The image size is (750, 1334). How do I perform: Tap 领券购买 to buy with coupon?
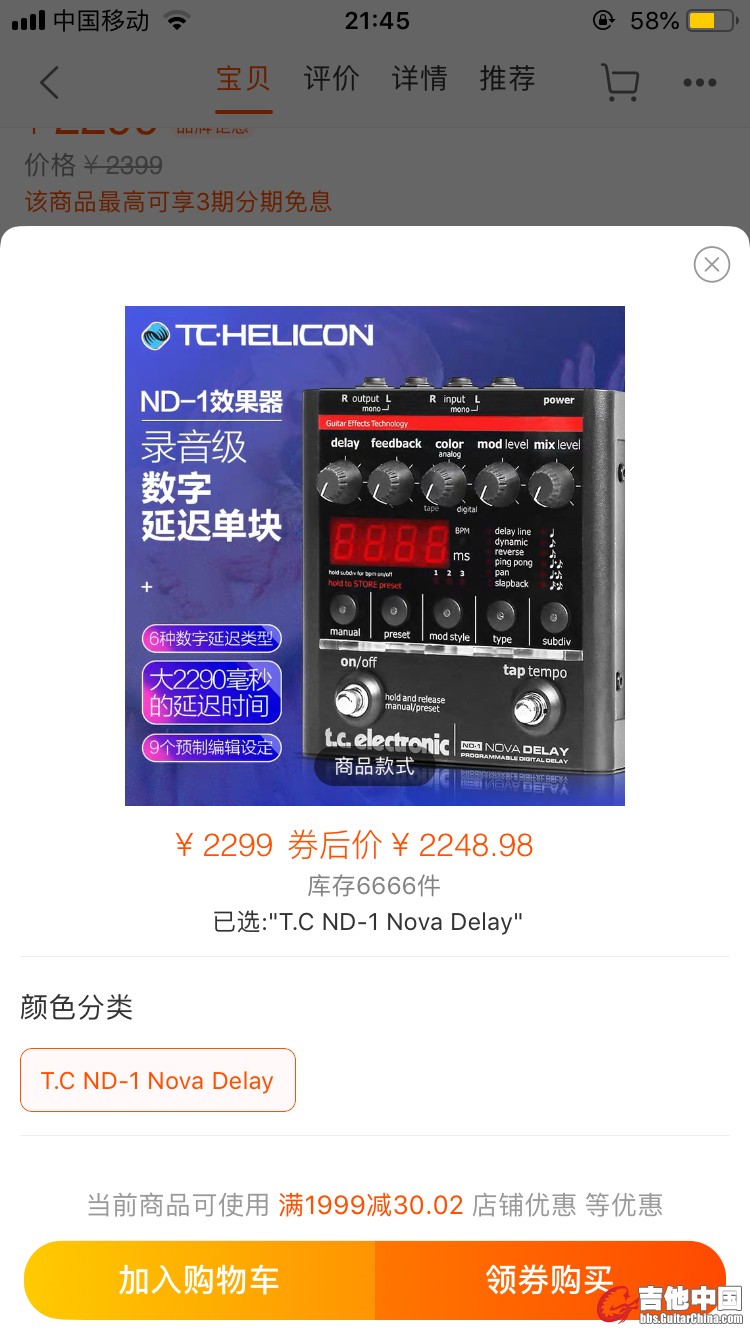pyautogui.click(x=549, y=1280)
